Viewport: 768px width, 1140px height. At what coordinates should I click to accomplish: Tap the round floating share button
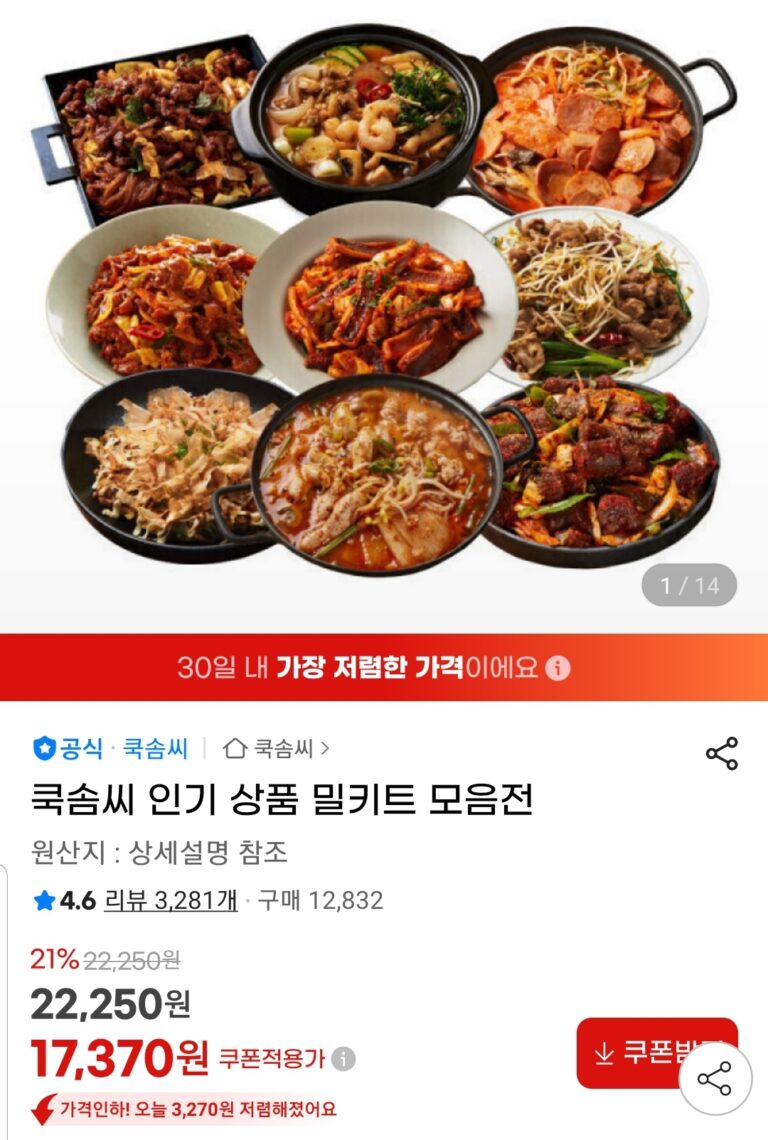point(715,1079)
